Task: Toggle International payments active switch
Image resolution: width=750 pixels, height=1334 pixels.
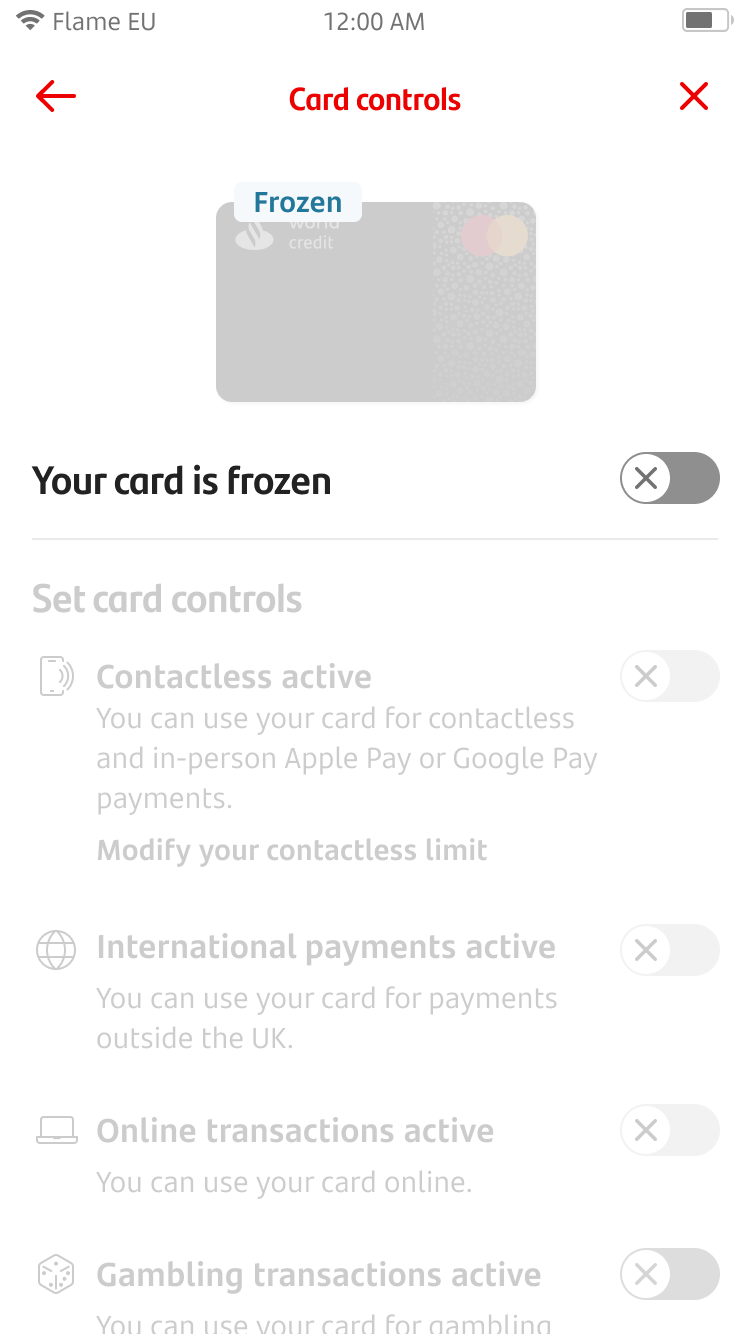Action: tap(669, 950)
